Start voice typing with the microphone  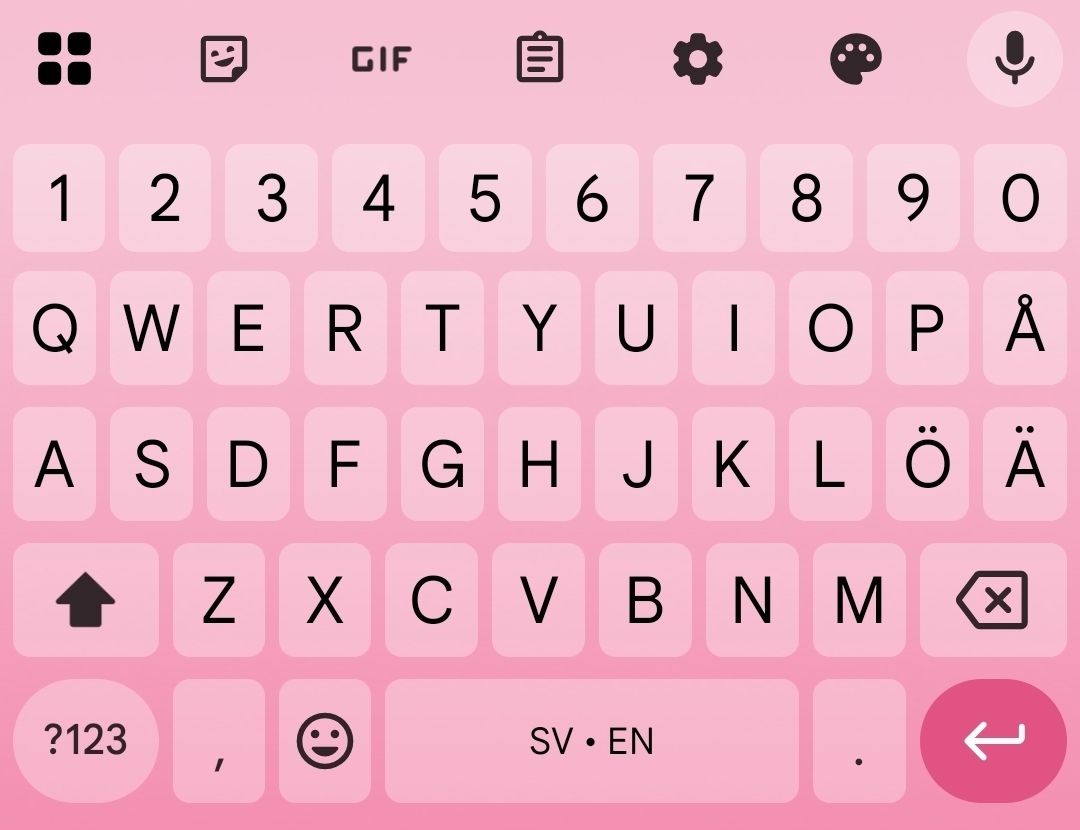1014,58
